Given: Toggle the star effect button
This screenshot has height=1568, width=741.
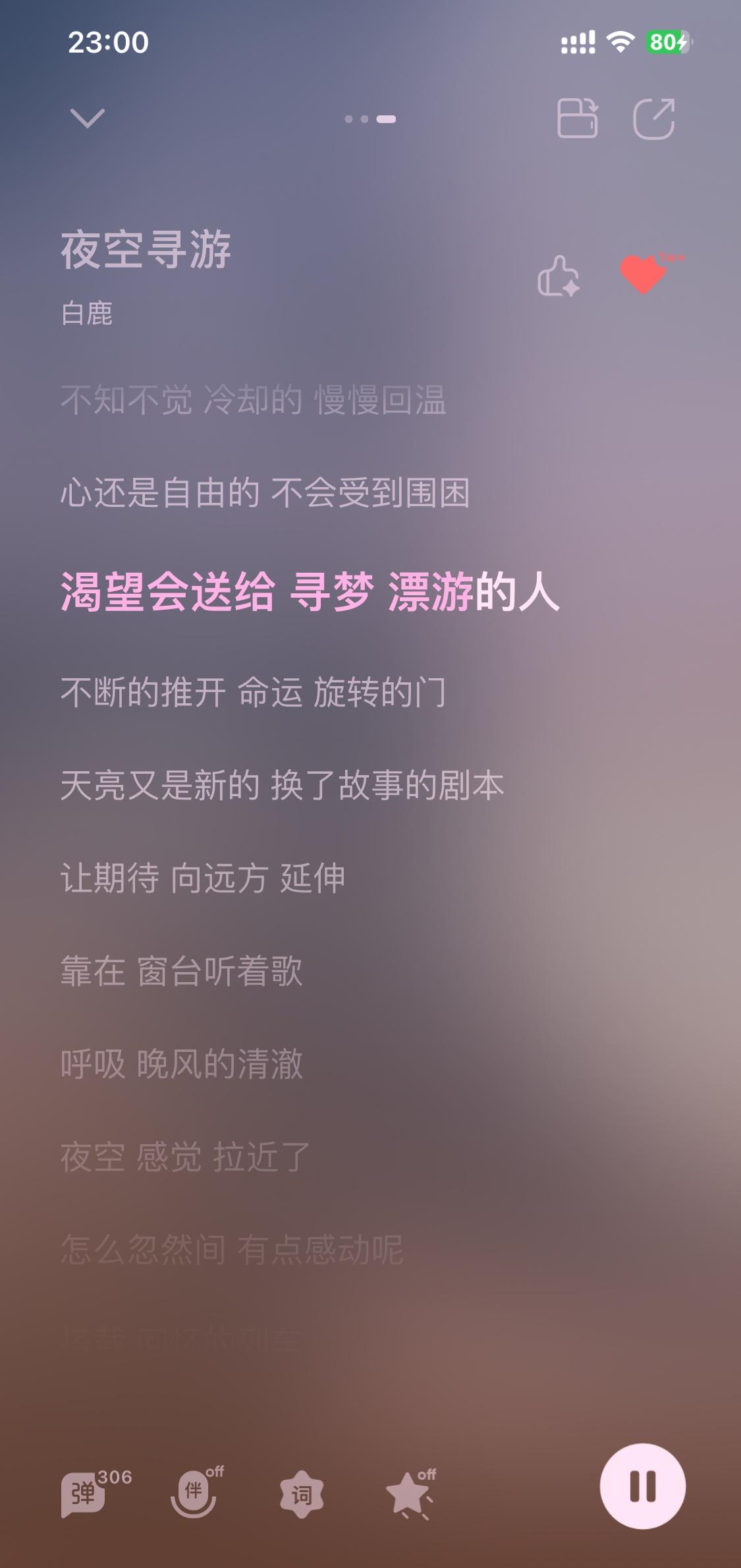Looking at the screenshot, I should coord(408,1493).
